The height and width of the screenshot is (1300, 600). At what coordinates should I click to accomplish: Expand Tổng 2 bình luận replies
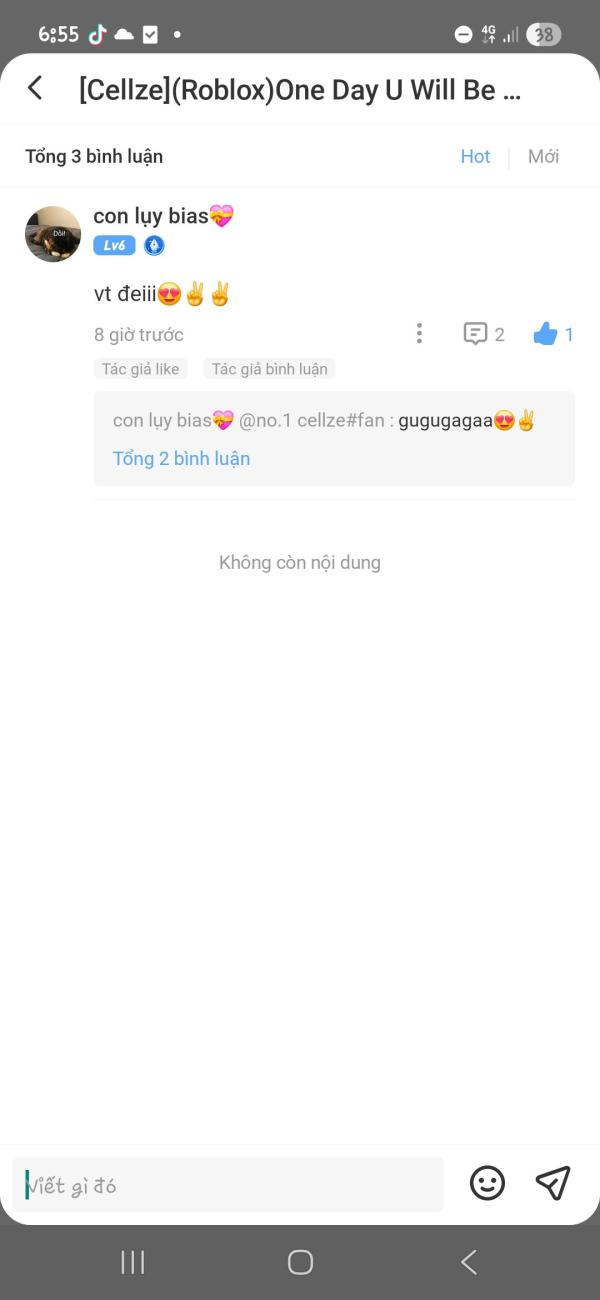pos(181,459)
